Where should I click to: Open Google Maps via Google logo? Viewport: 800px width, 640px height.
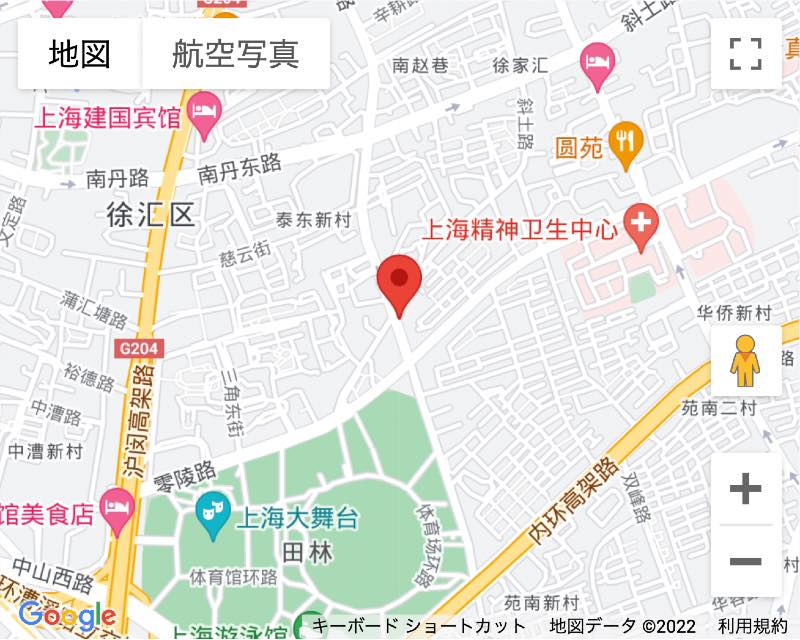(x=67, y=616)
